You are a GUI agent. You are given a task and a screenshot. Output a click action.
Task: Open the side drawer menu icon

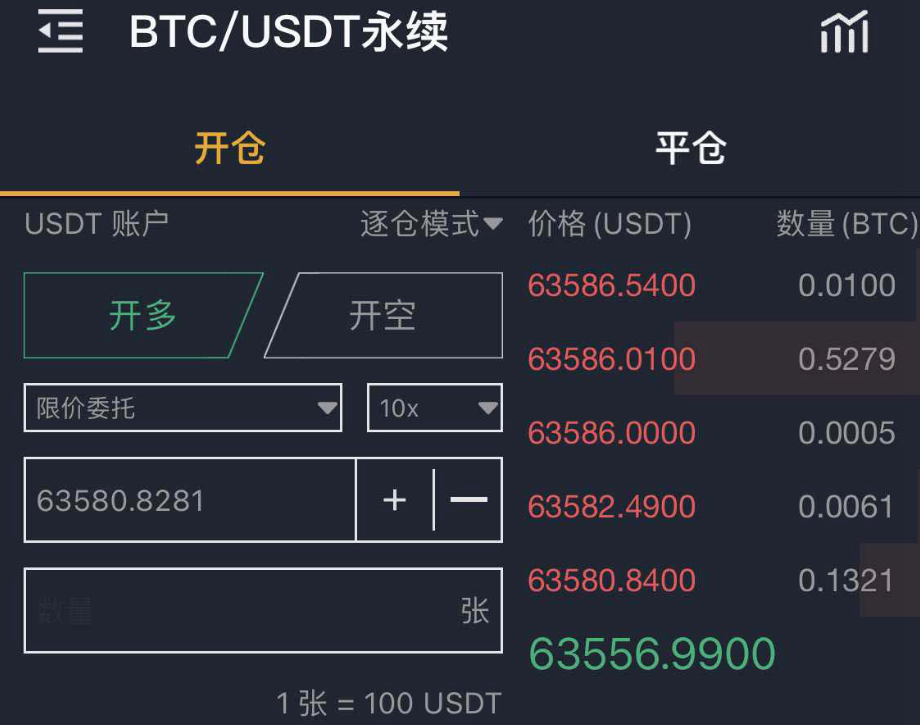[60, 31]
